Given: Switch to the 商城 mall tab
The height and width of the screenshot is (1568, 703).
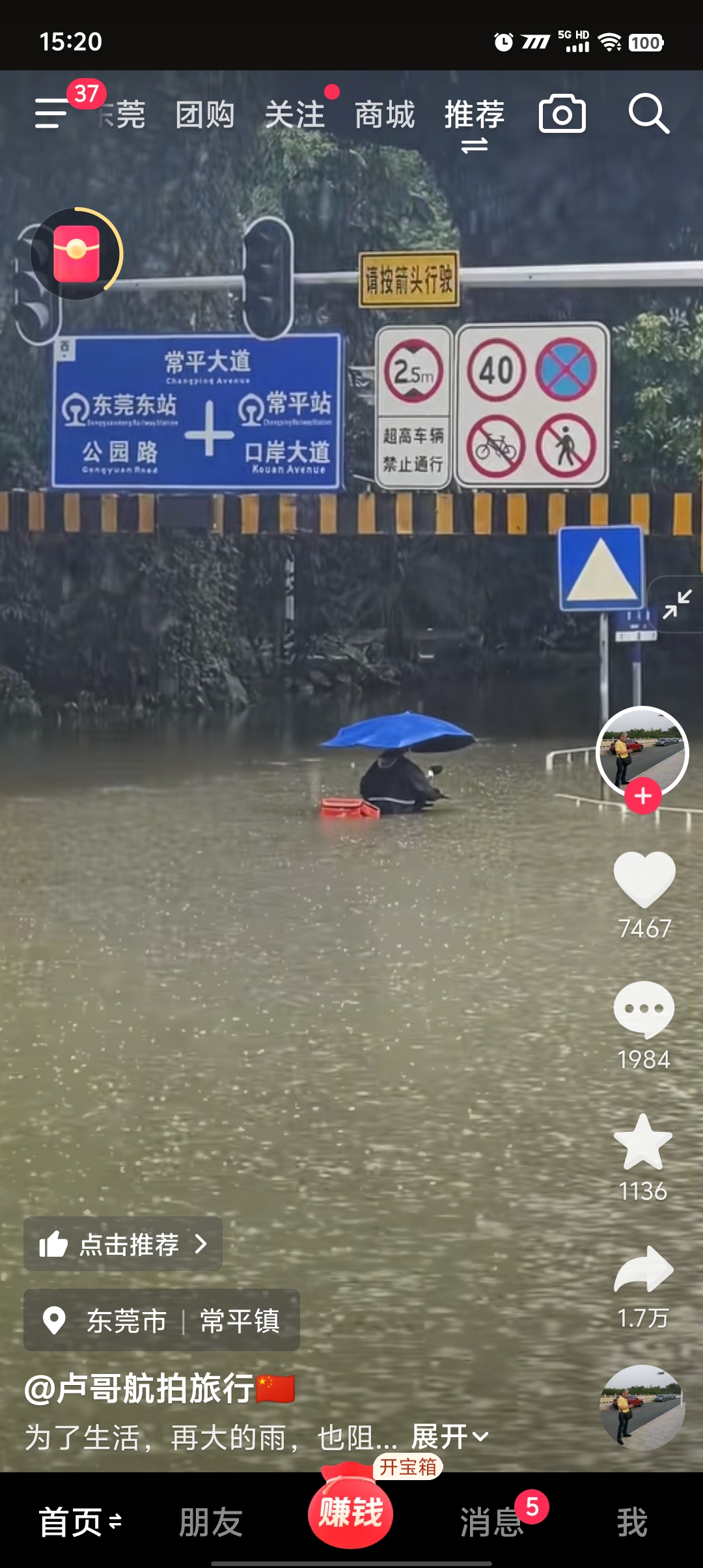Looking at the screenshot, I should click(385, 115).
